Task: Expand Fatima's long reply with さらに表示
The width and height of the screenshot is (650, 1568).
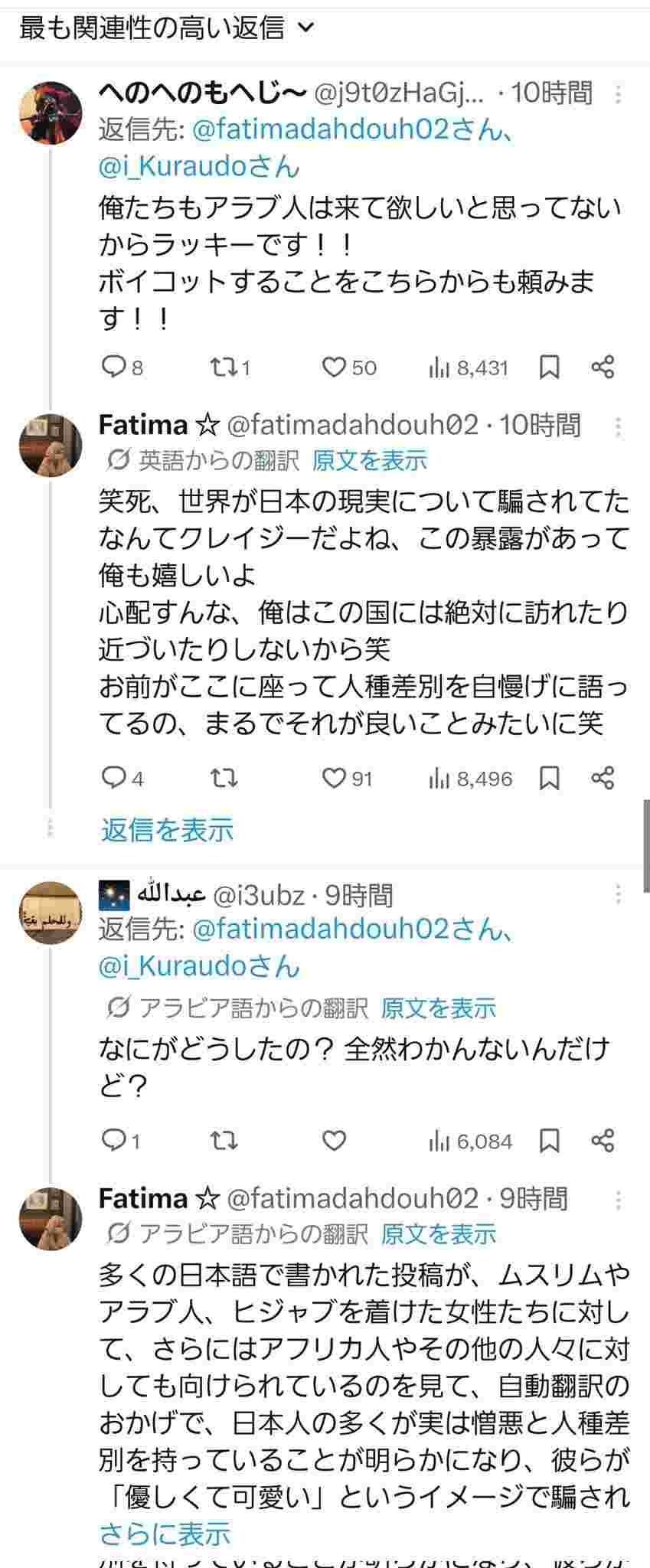Action: [x=165, y=1534]
